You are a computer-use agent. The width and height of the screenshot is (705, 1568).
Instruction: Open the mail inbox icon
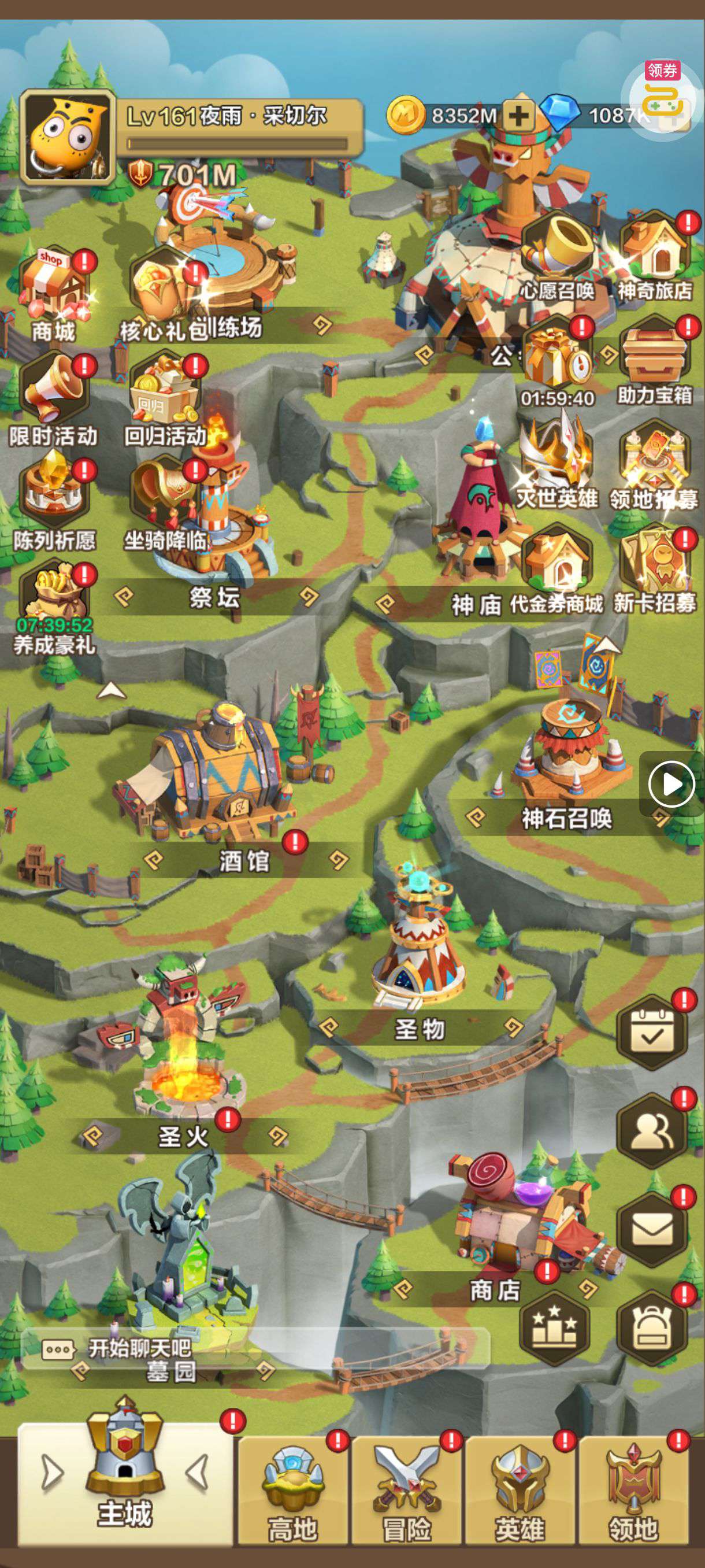(x=651, y=1229)
